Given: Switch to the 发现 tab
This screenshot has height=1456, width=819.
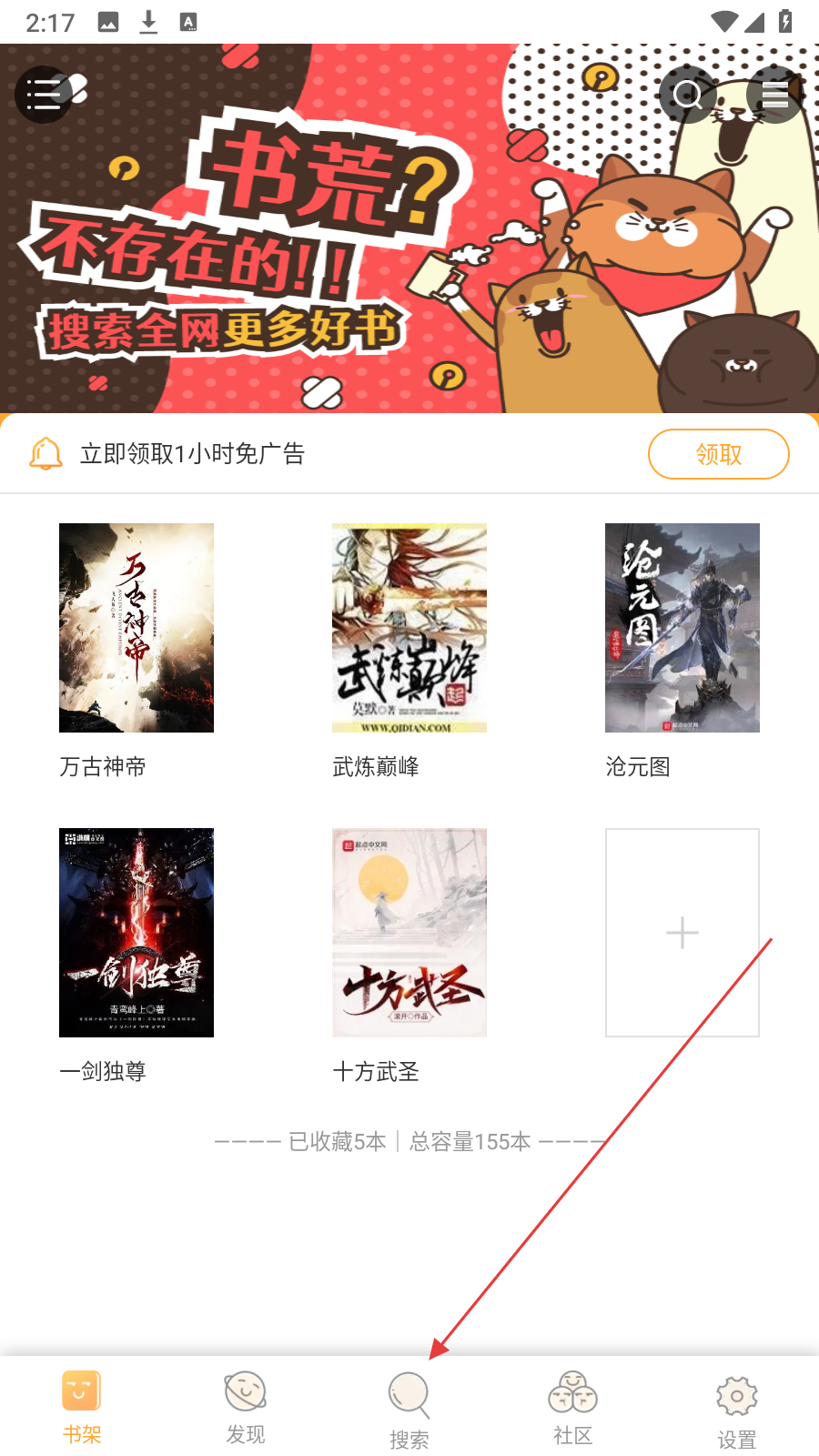Looking at the screenshot, I should [246, 1407].
